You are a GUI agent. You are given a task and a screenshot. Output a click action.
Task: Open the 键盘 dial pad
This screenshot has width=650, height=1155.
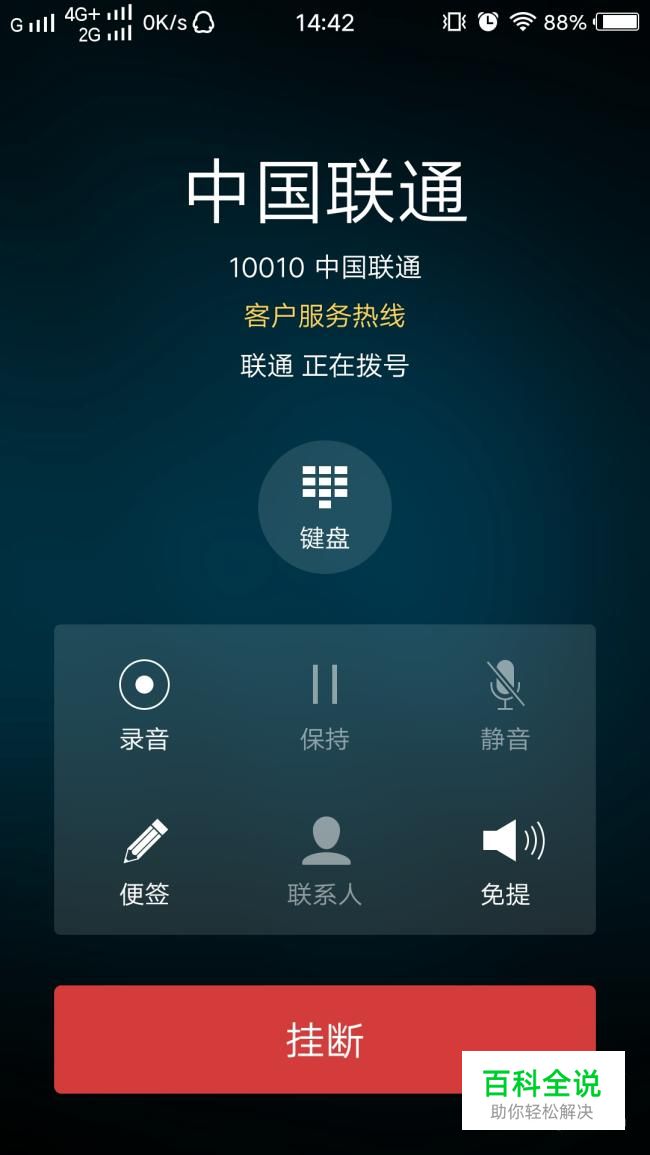pos(324,507)
